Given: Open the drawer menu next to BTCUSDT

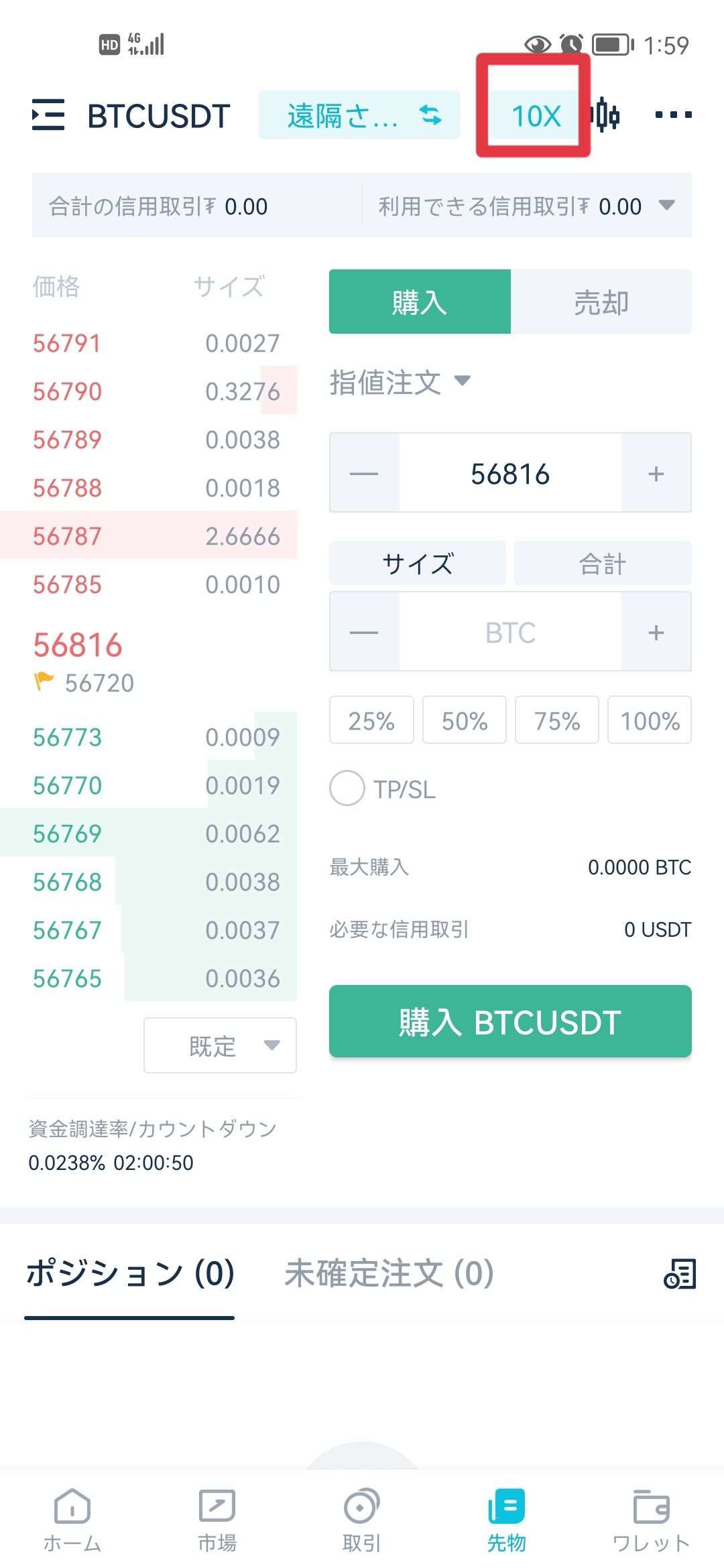Looking at the screenshot, I should (x=48, y=115).
